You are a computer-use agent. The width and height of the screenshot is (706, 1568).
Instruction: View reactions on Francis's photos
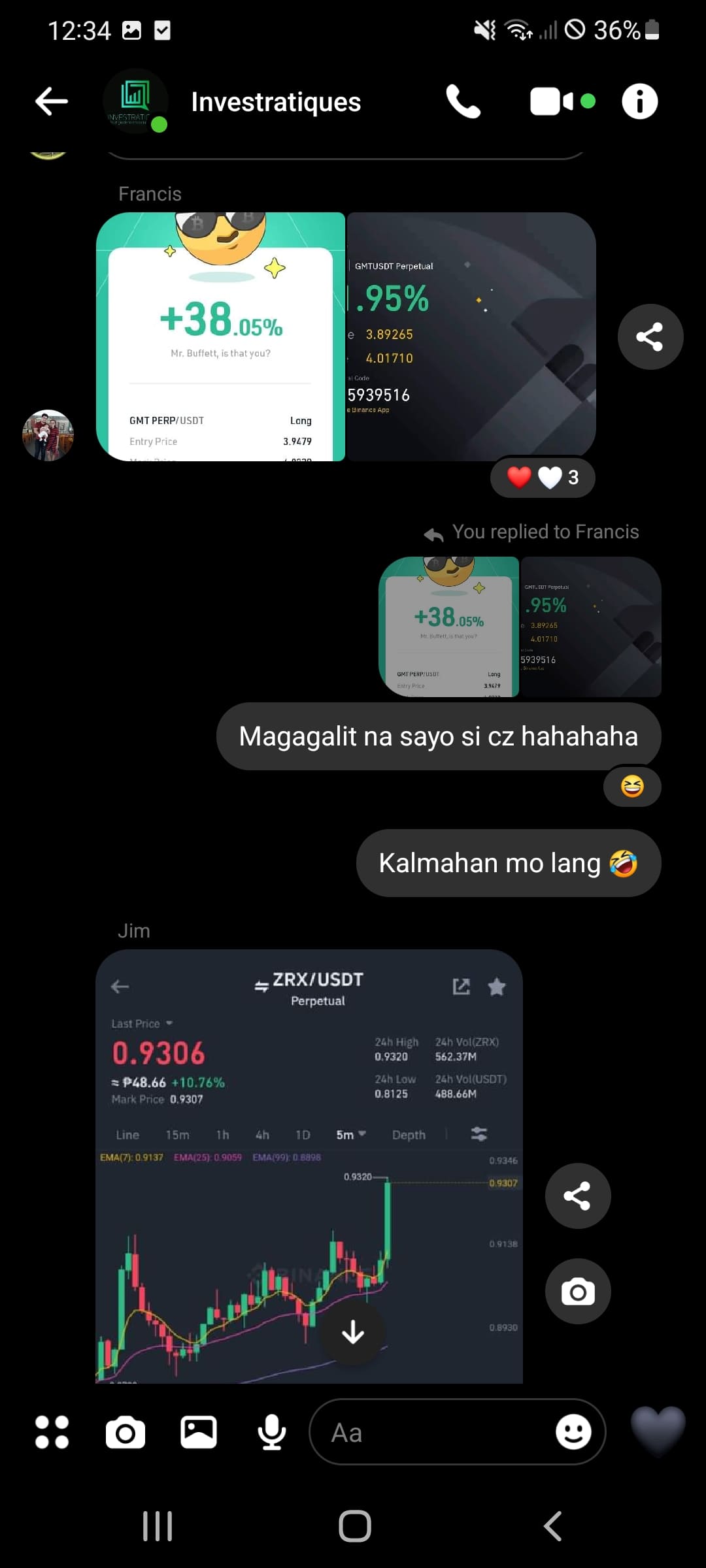[543, 478]
